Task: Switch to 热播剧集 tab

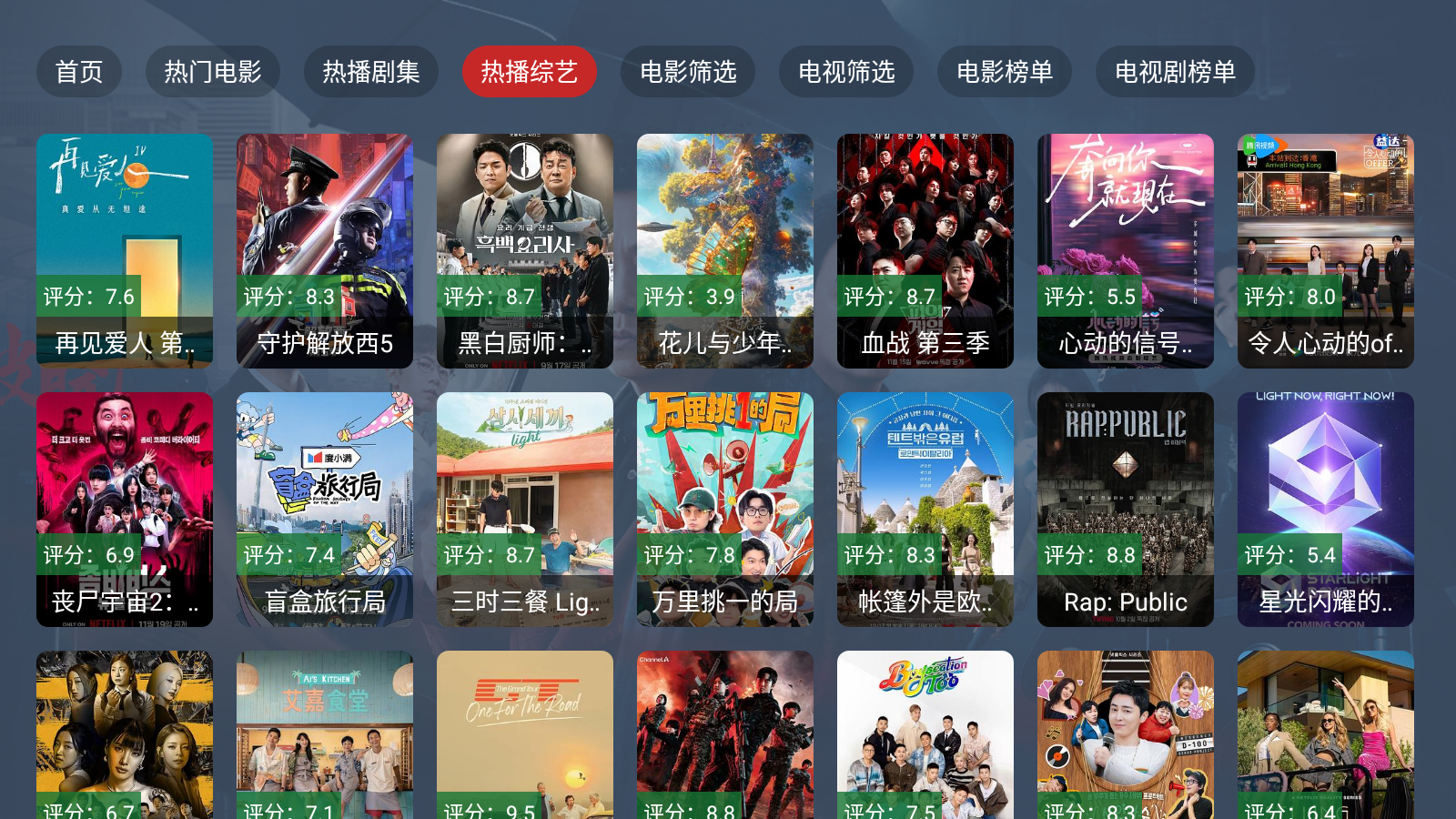Action: [370, 72]
